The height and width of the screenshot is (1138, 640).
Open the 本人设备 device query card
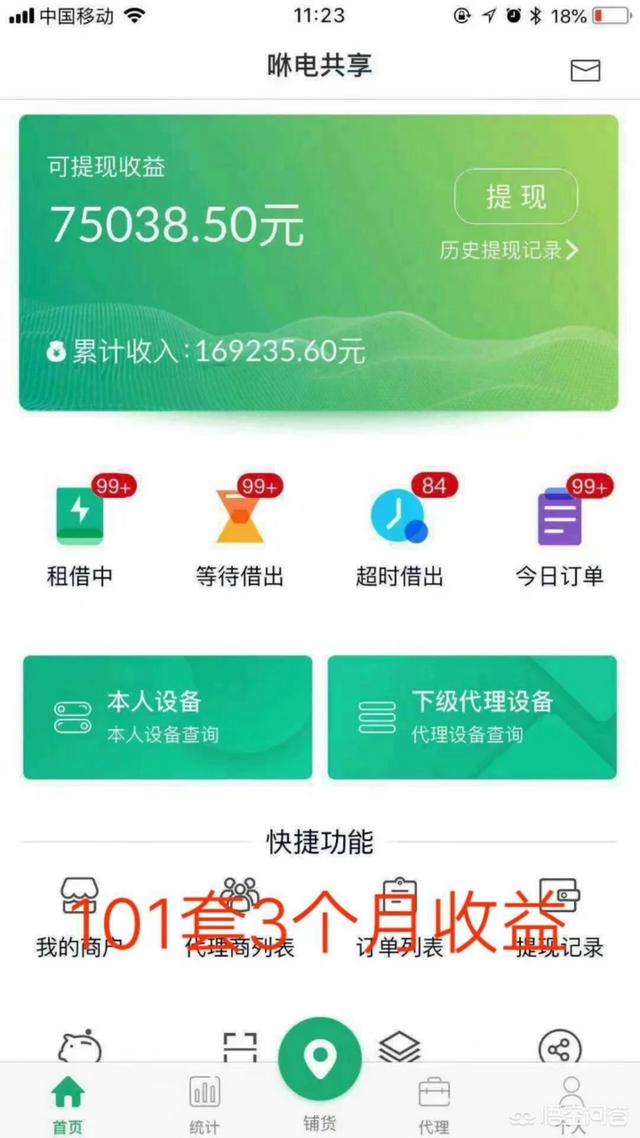167,716
